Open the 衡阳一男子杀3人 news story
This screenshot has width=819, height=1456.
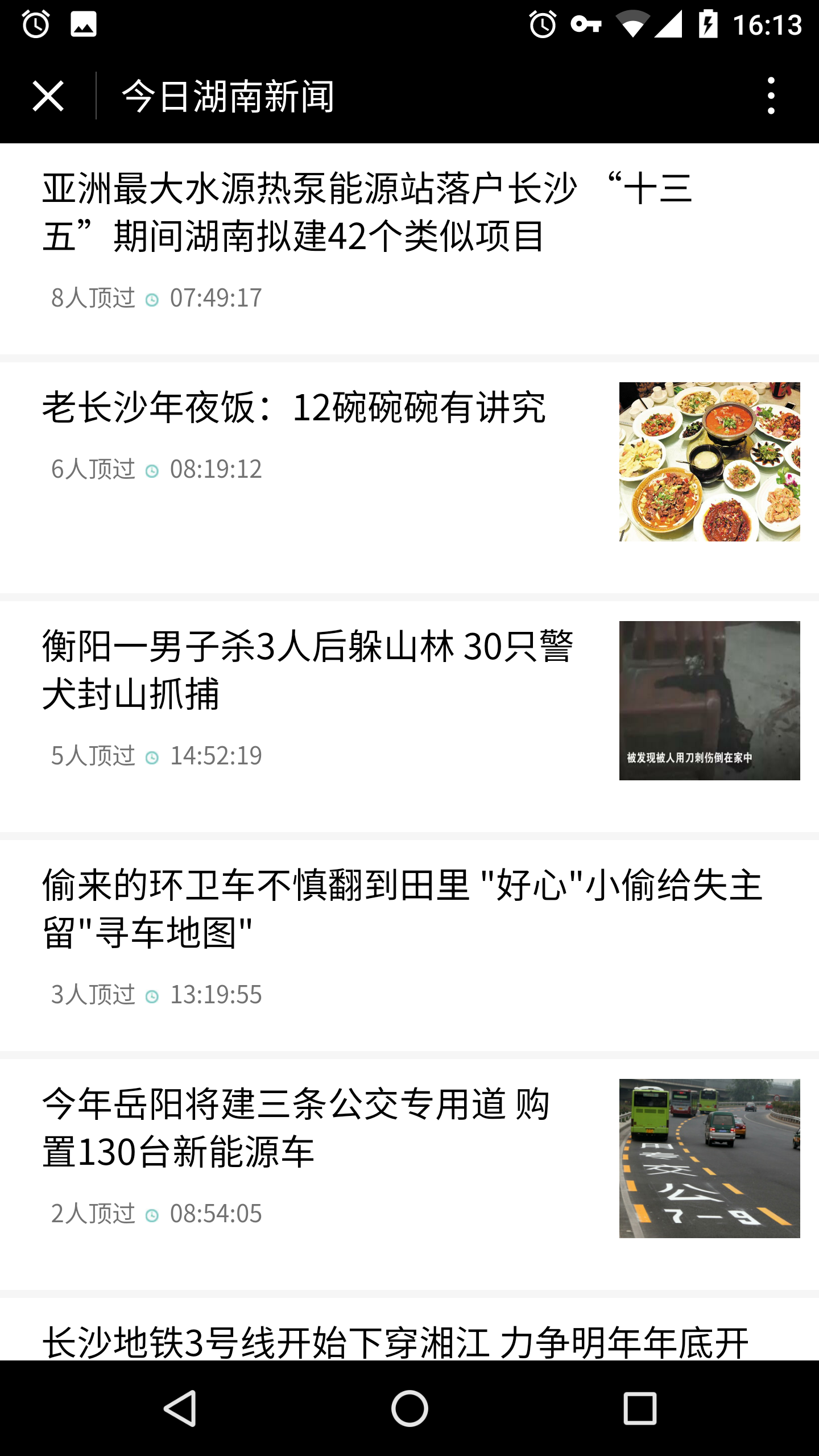(308, 670)
